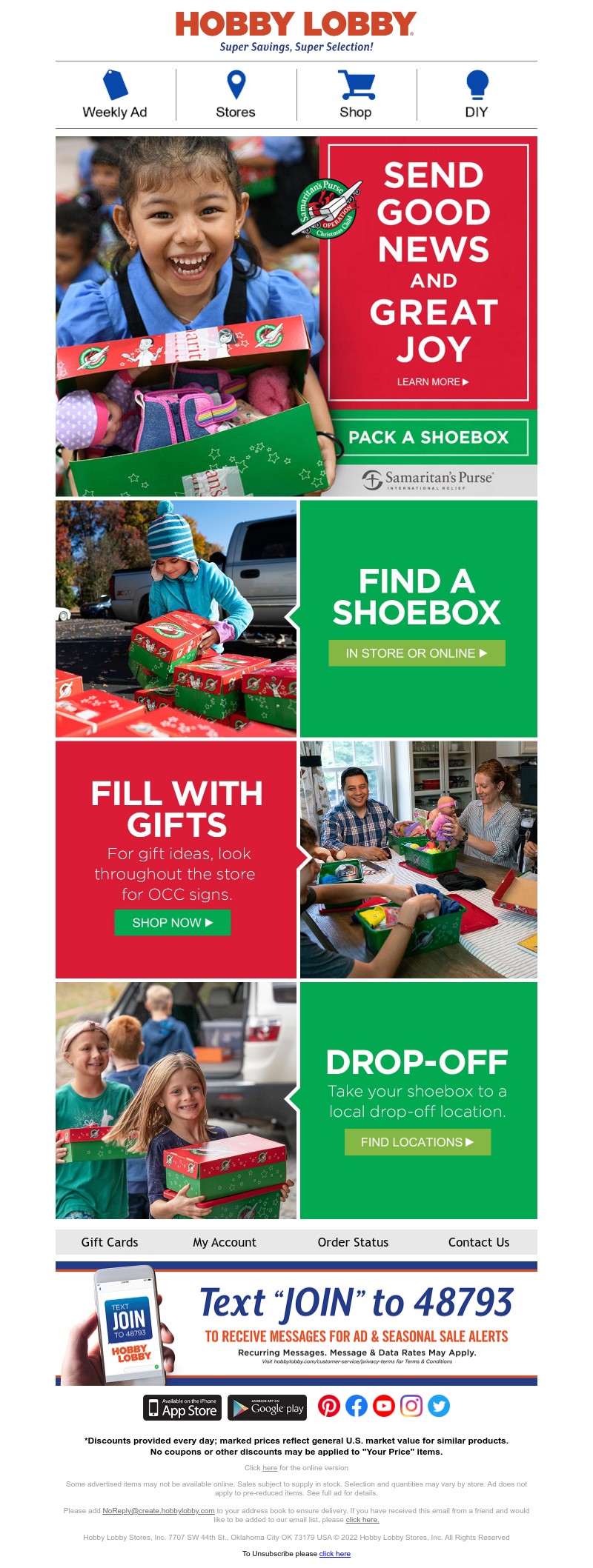Tap Find Locations for drop-off
The image size is (593, 1568).
click(x=417, y=1142)
